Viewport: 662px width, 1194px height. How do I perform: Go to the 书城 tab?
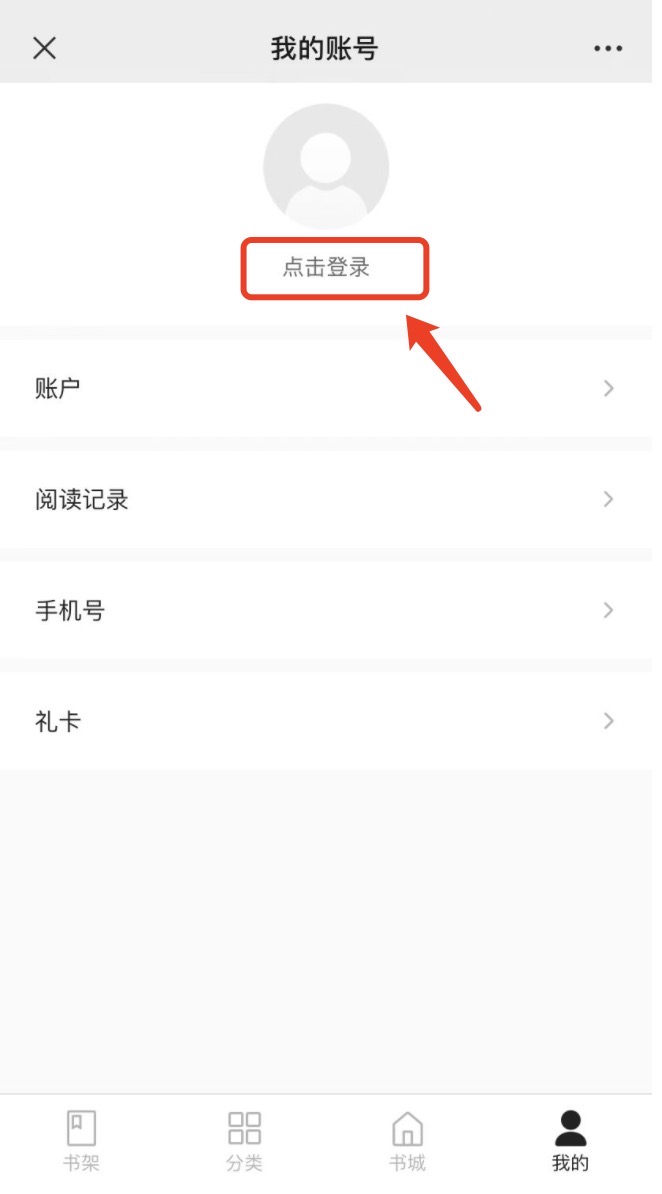[408, 1141]
